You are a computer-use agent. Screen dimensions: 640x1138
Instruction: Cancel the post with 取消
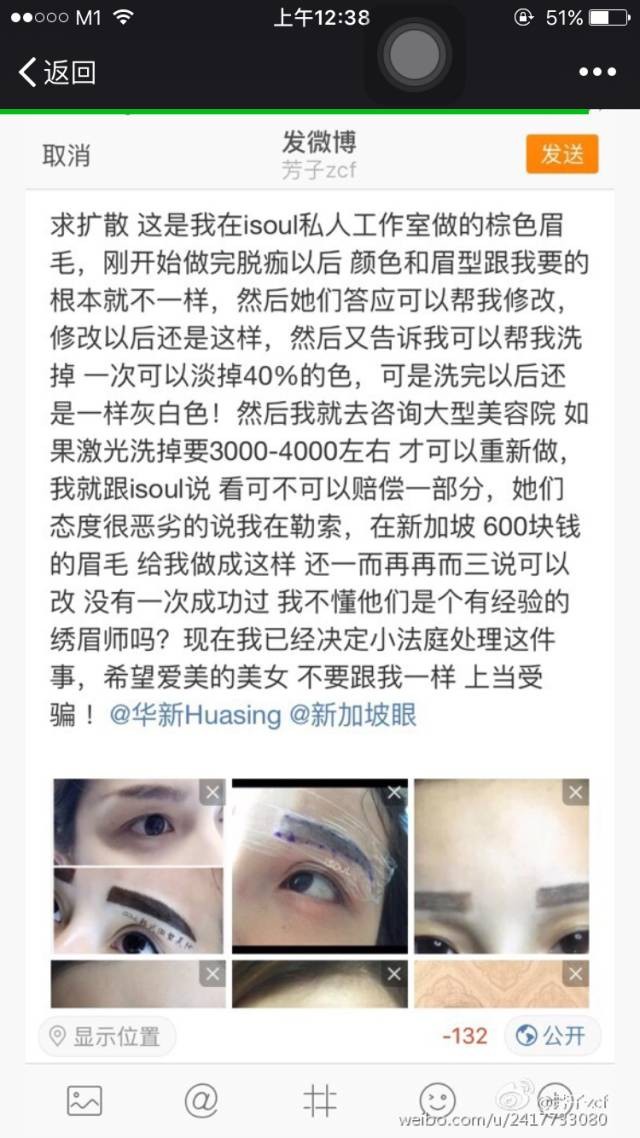coord(66,155)
